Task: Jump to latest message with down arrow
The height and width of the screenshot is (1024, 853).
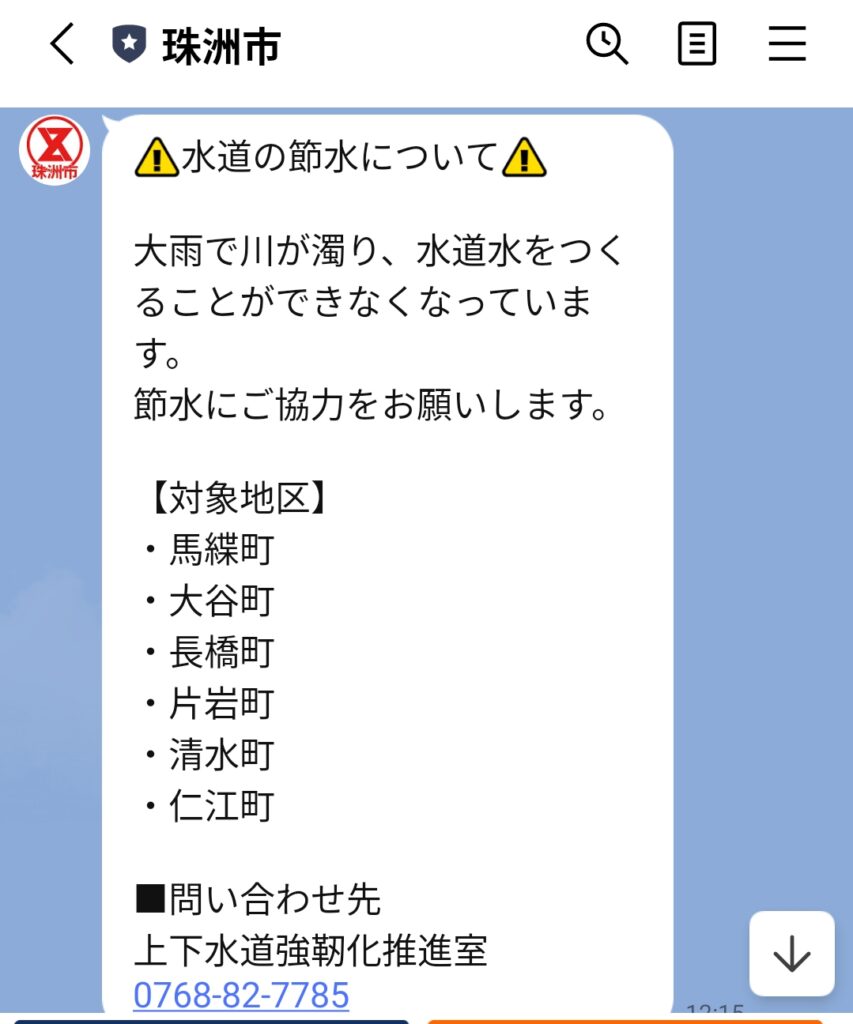Action: (791, 954)
